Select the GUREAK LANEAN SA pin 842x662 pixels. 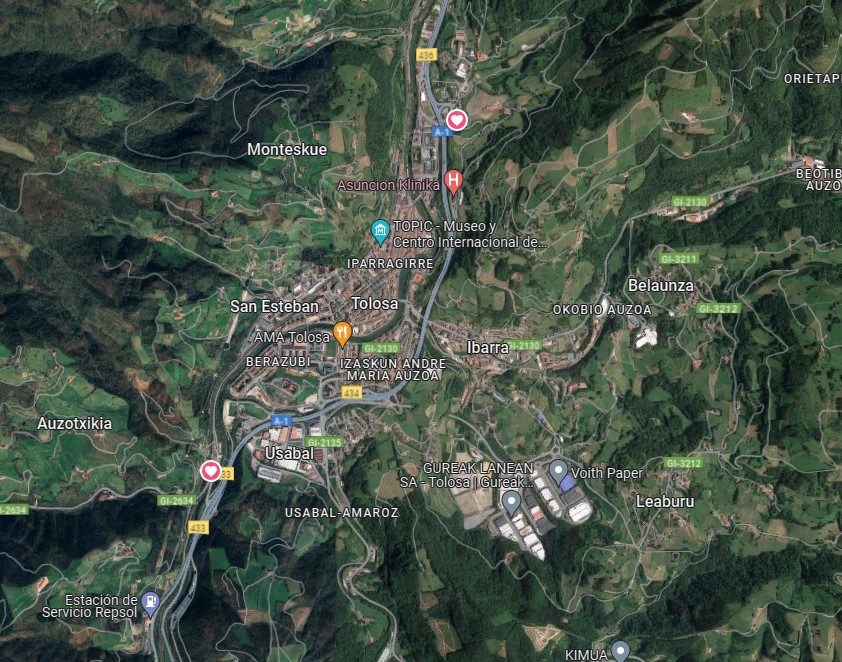(512, 500)
